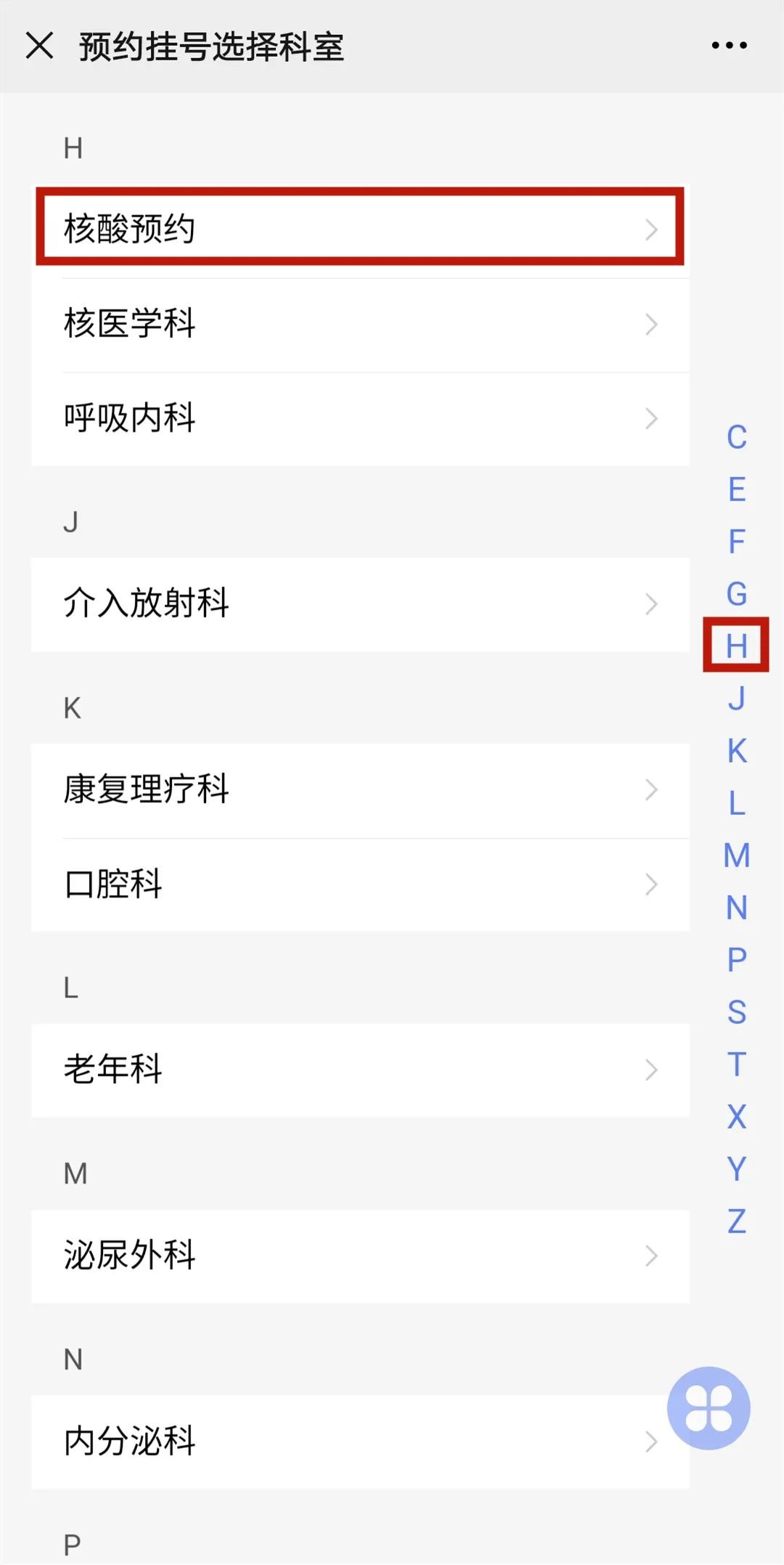Open the three-dot overflow menu
Viewport: 784px width, 1565px height.
click(x=729, y=46)
